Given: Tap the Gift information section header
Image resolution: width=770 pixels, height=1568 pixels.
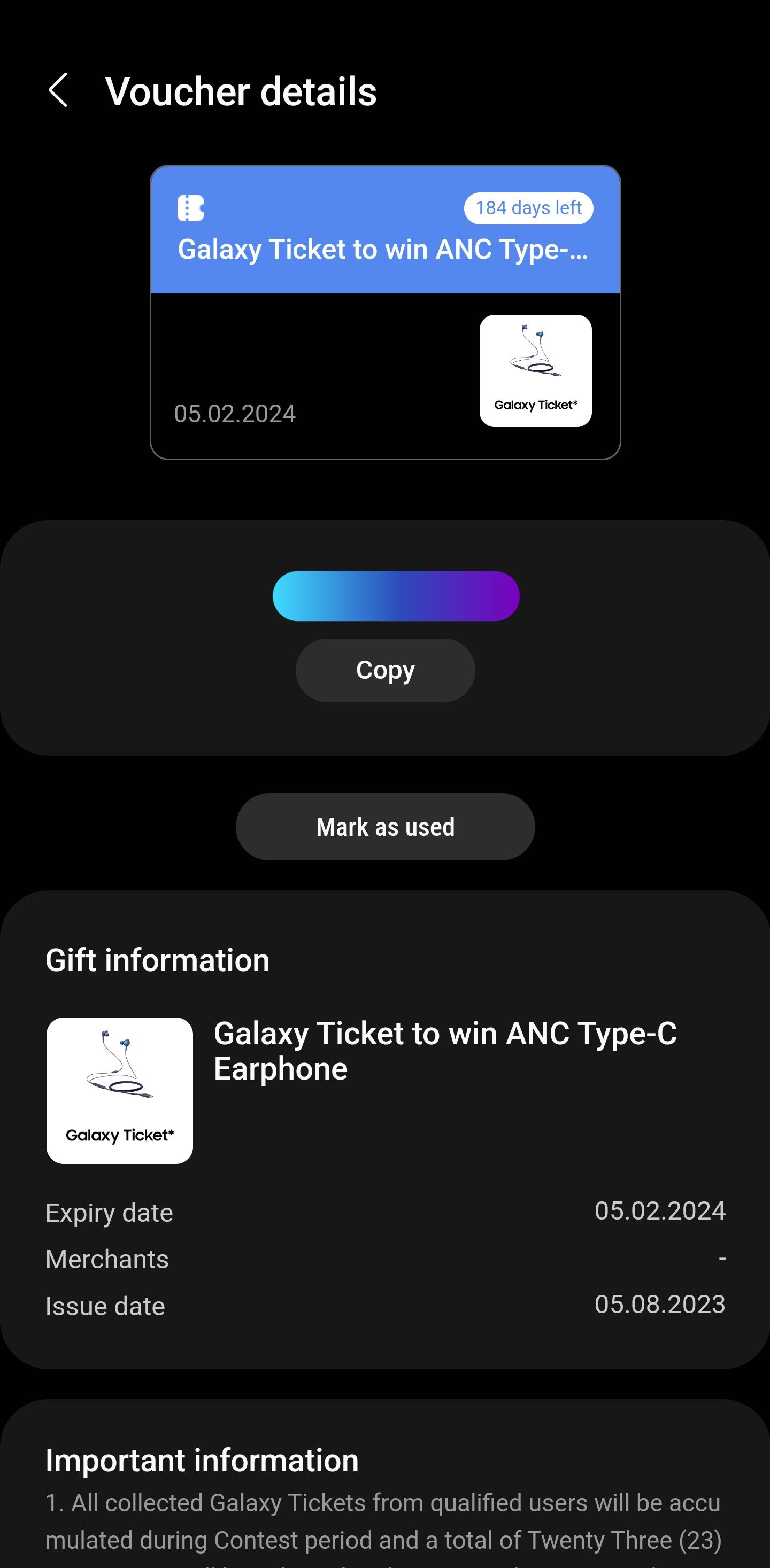Looking at the screenshot, I should tap(157, 959).
